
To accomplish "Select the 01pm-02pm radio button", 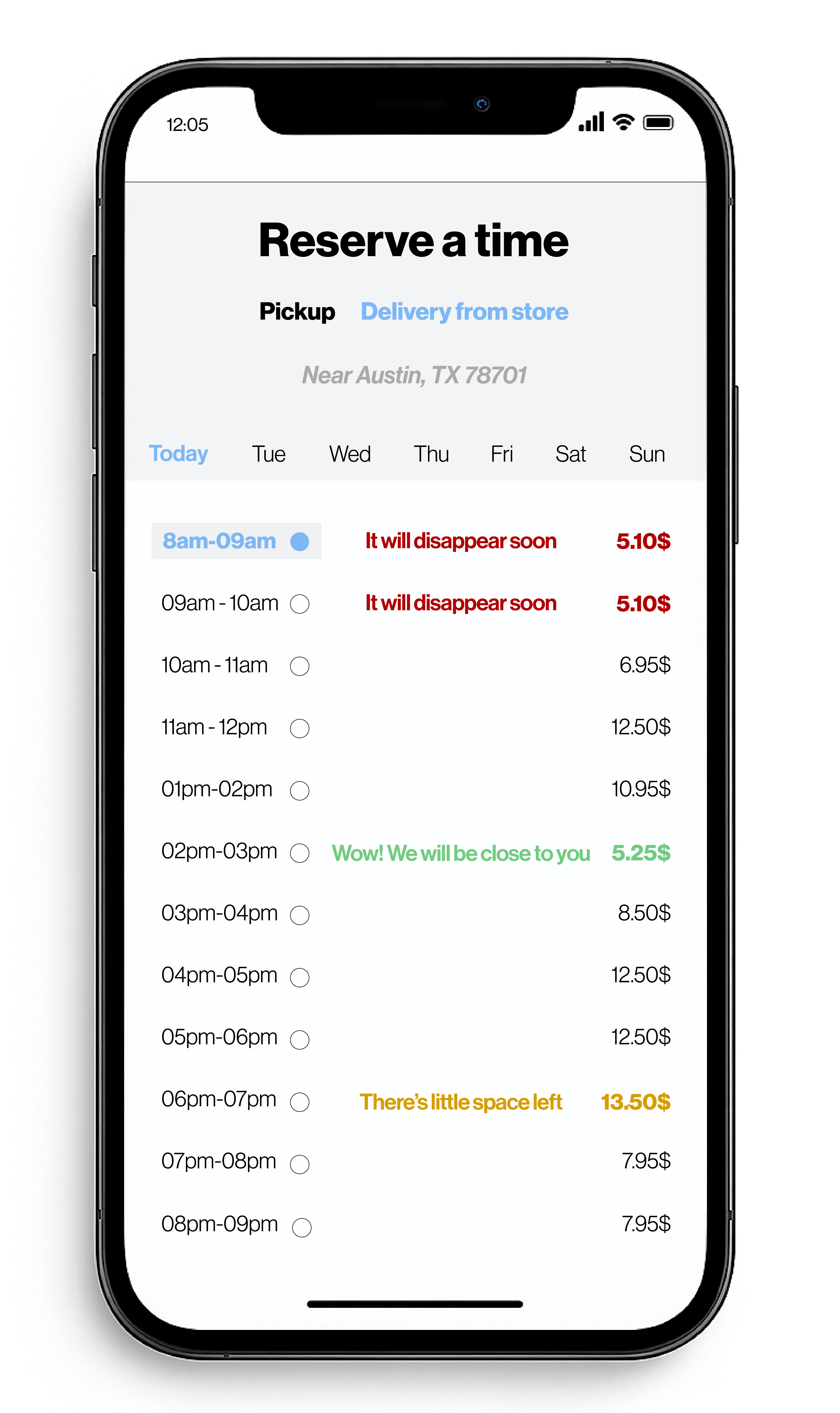I will (299, 791).
